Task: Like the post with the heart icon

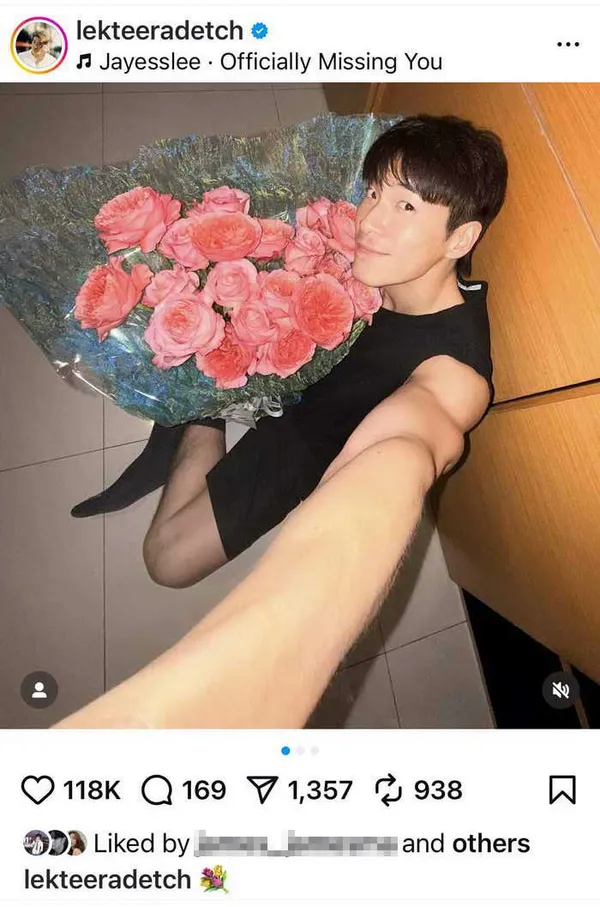Action: point(38,791)
